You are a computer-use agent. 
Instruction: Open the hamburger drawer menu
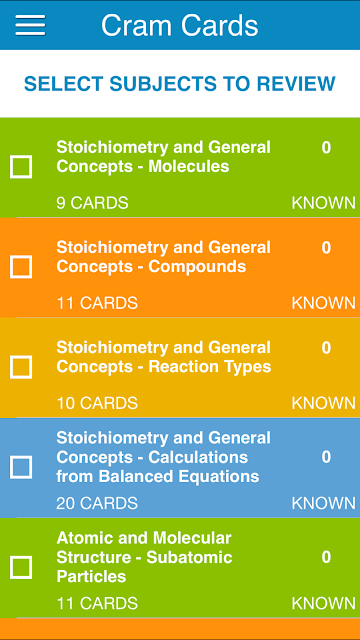tap(30, 25)
